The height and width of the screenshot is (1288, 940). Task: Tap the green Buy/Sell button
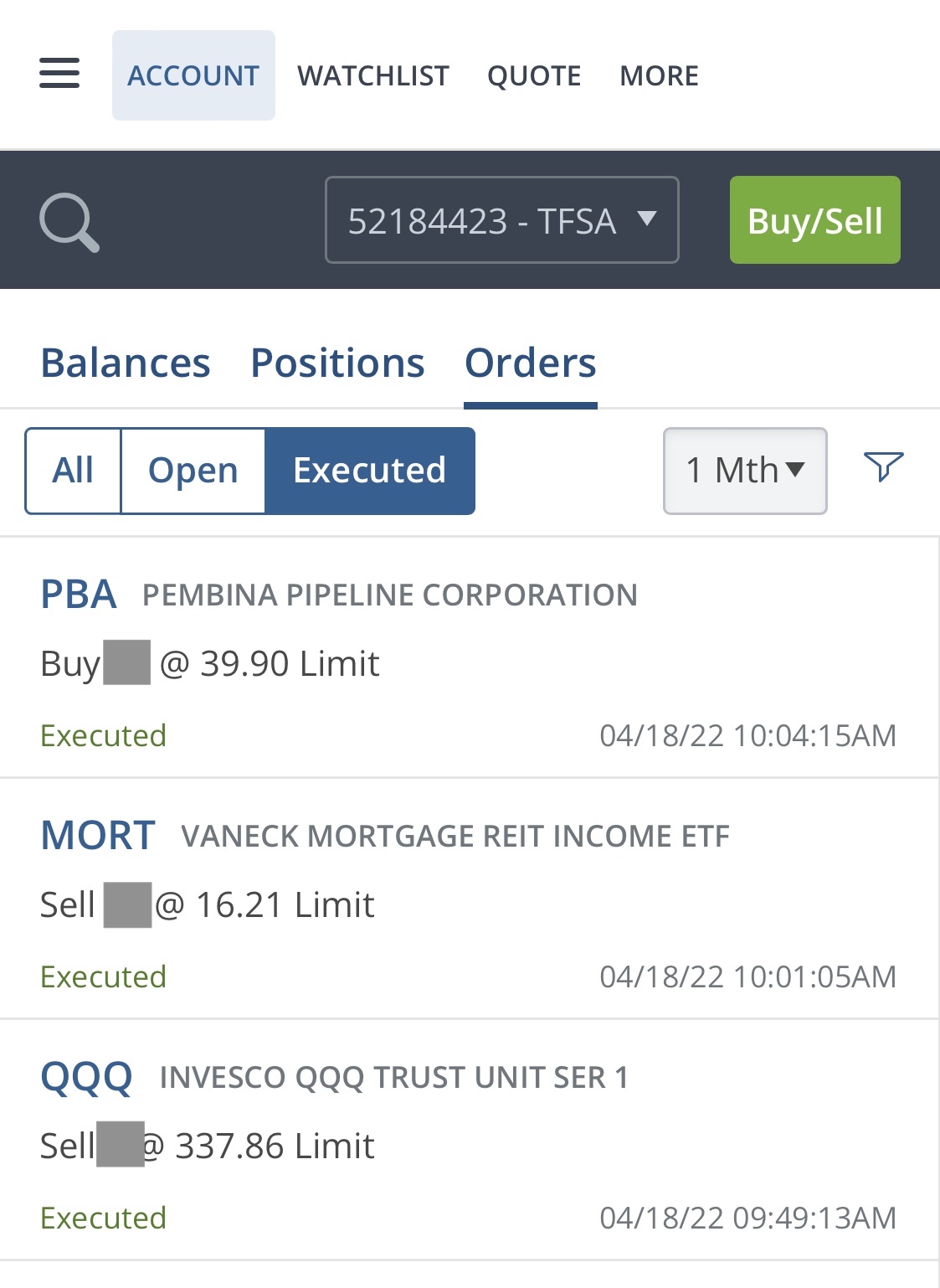click(814, 220)
